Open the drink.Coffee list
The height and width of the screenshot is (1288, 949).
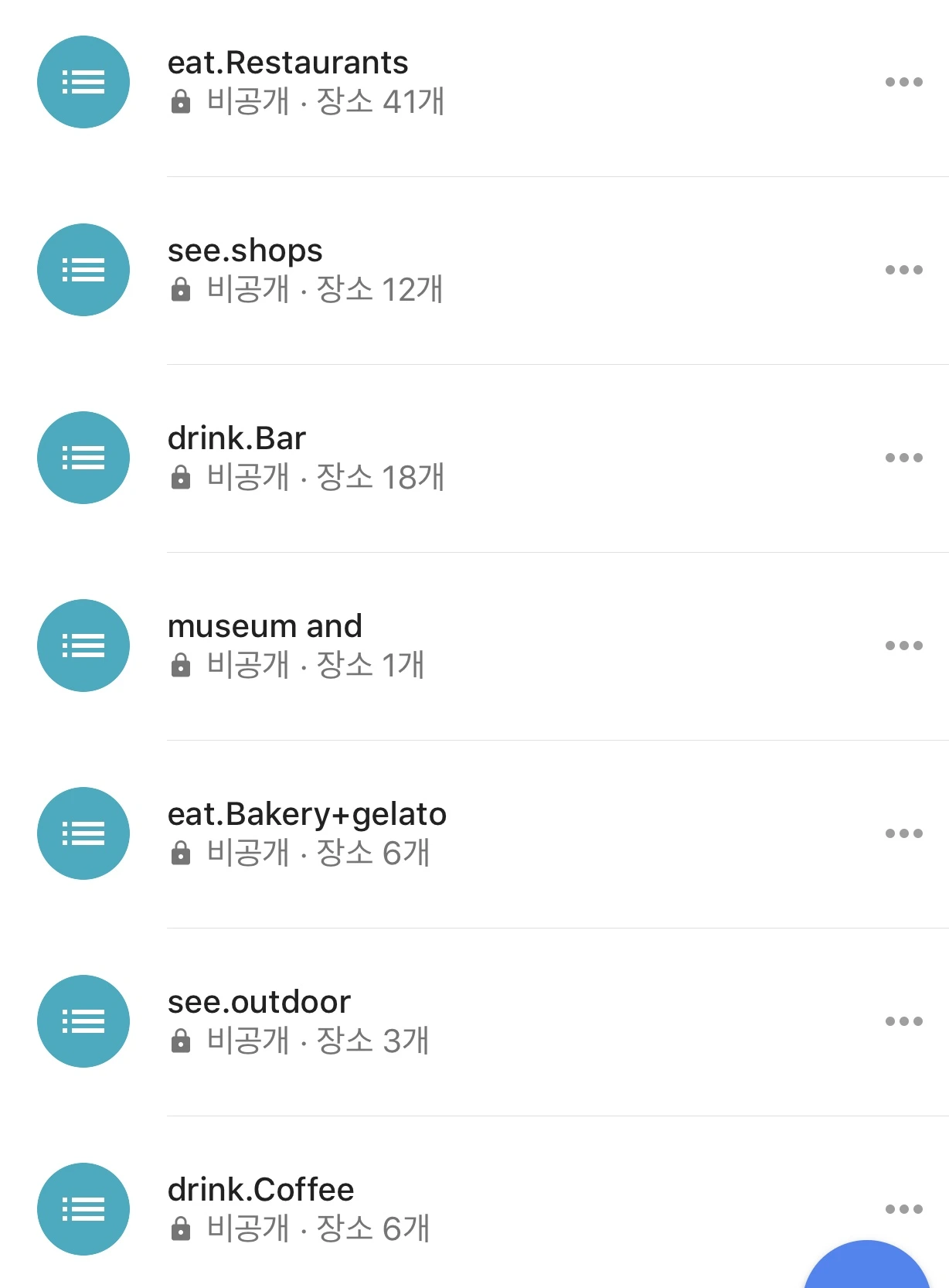(260, 1208)
